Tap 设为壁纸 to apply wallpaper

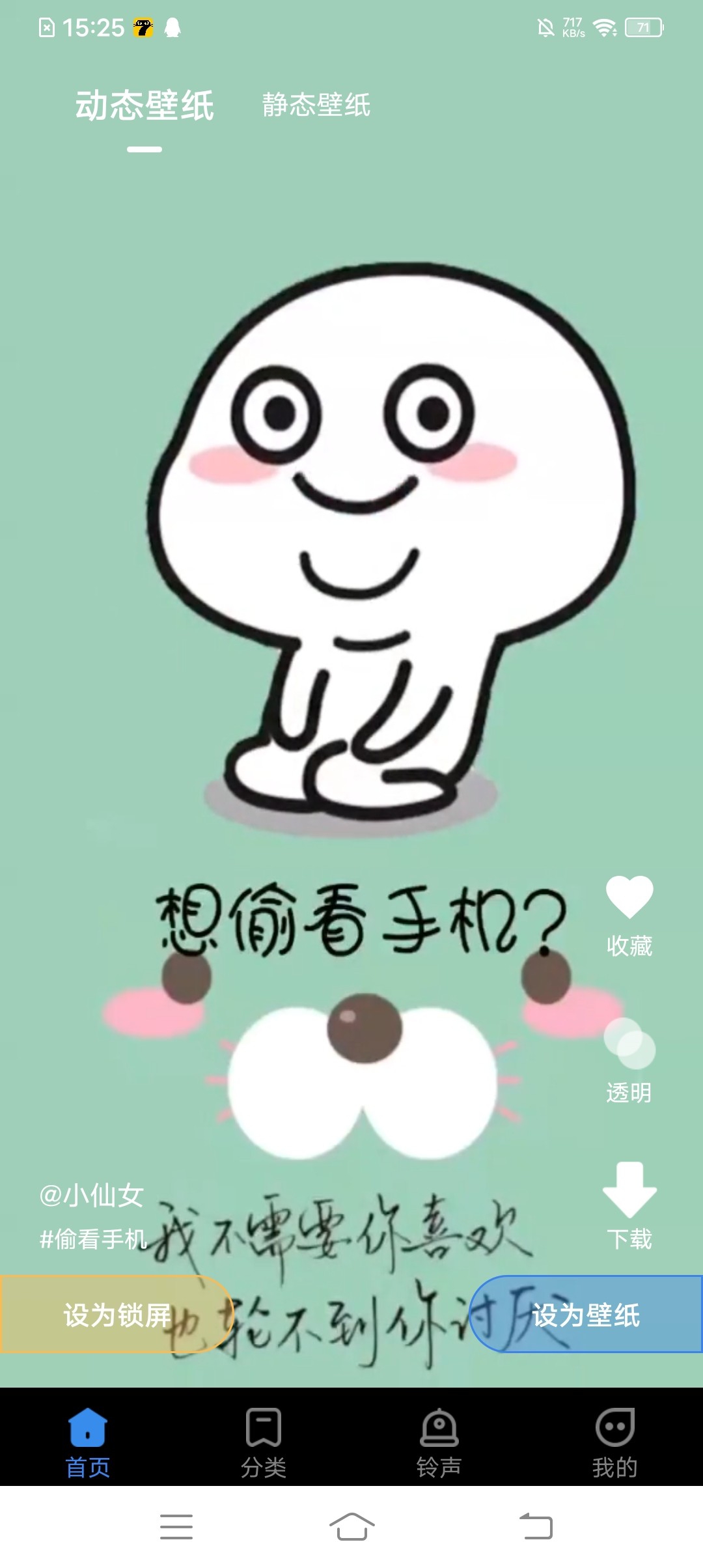pyautogui.click(x=586, y=1314)
